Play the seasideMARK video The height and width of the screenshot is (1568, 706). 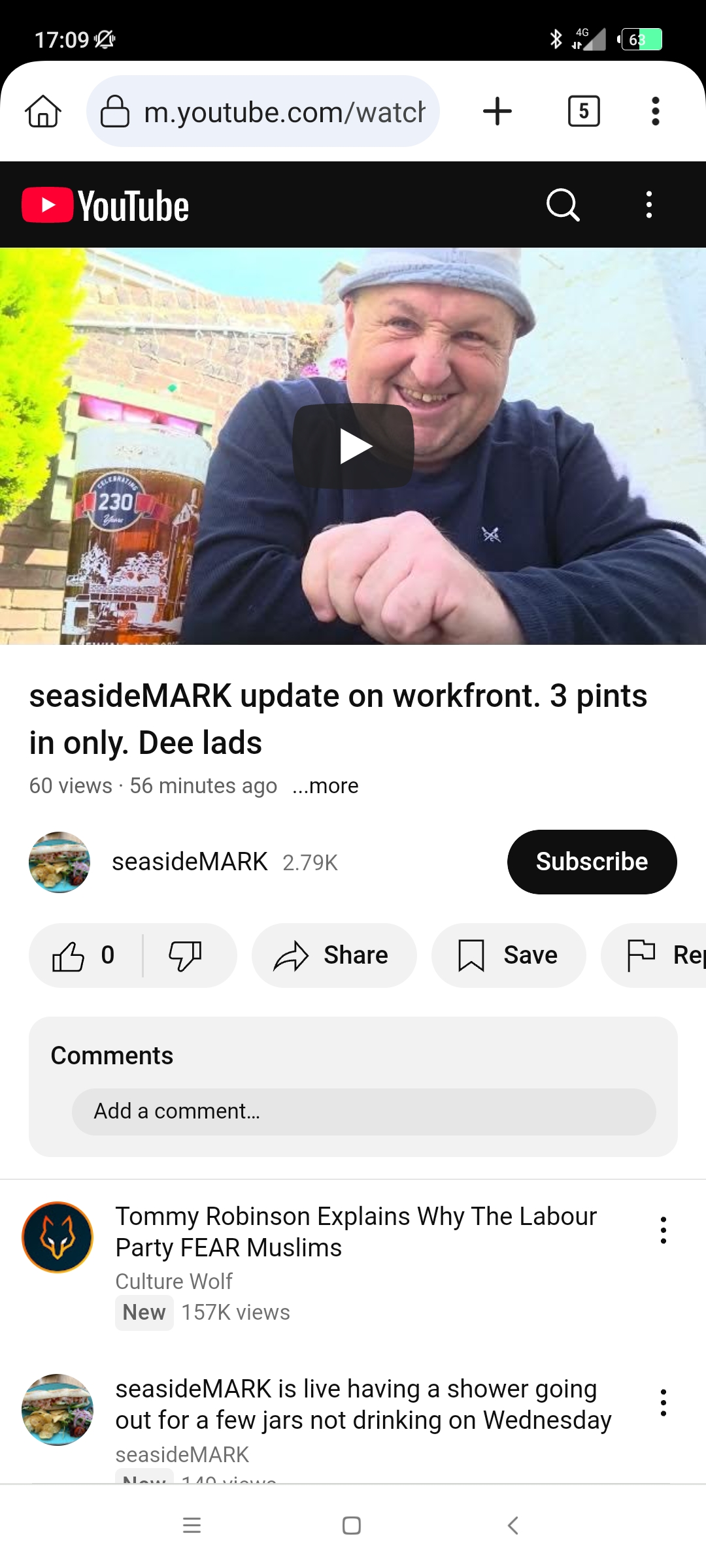[x=353, y=446]
